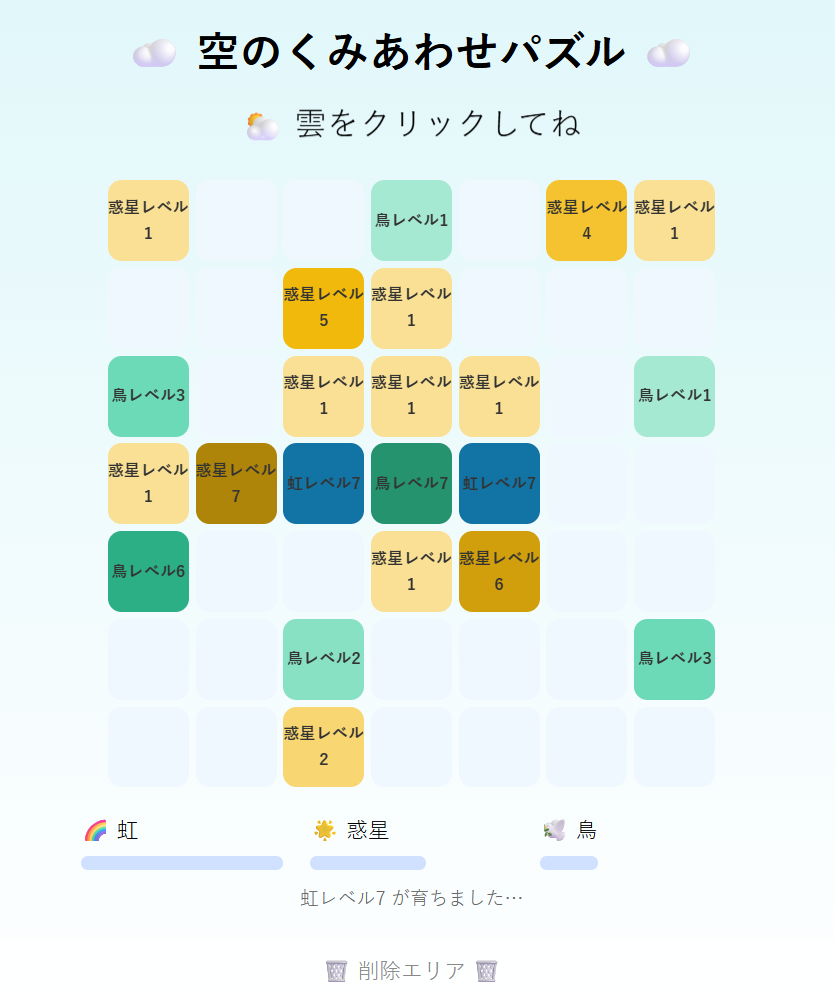Tap the 鳥レベル7 tile
Viewport: 835px width, 1001px height.
[411, 483]
